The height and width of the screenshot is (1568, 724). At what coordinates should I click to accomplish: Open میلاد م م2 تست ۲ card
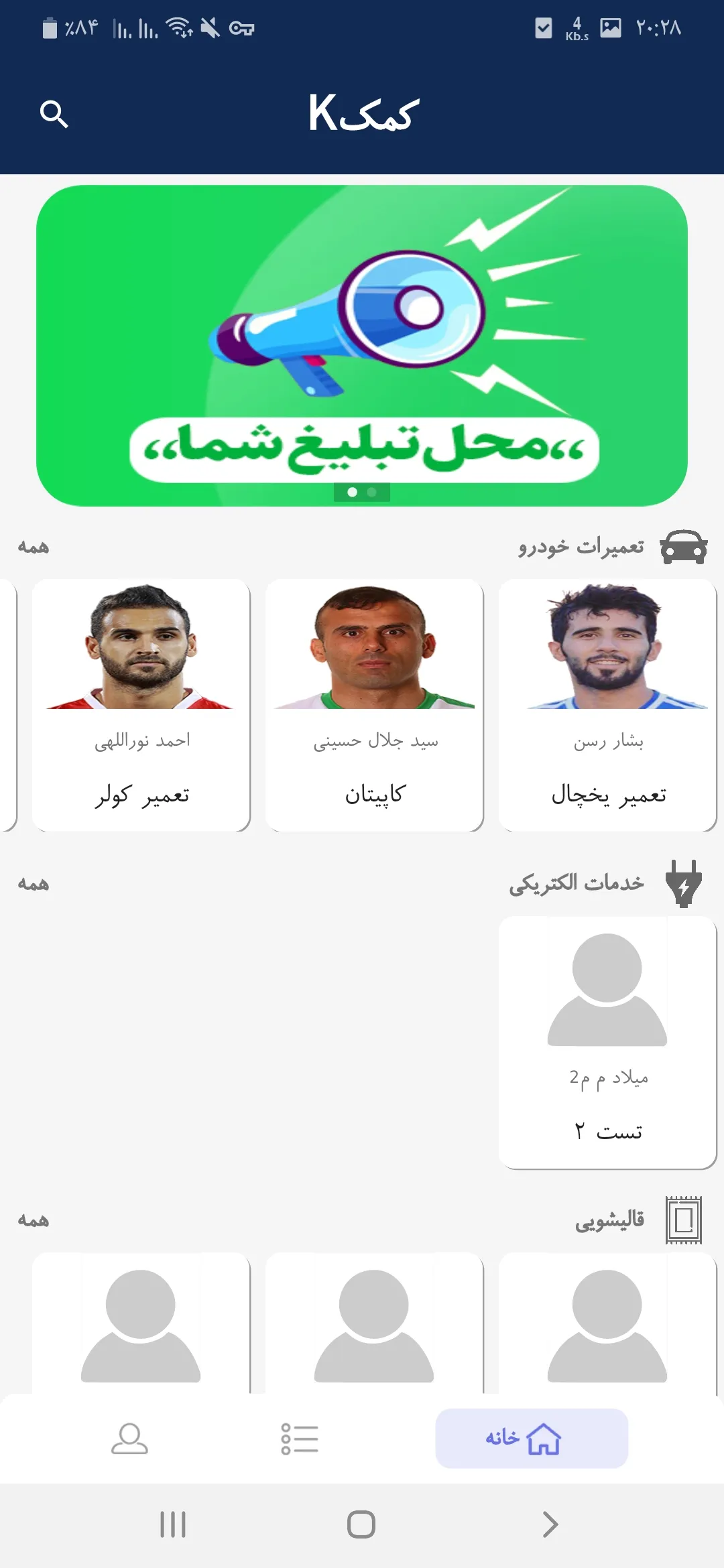click(607, 1042)
